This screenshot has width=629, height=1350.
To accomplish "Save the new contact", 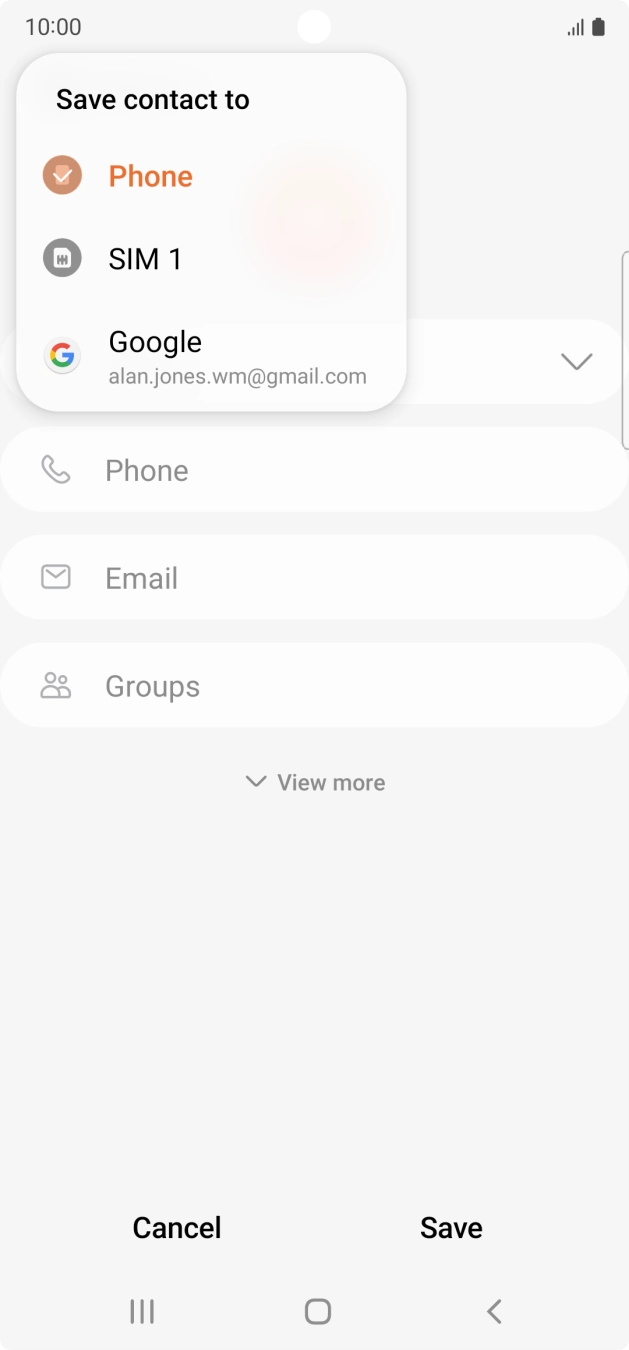I will click(x=451, y=1228).
